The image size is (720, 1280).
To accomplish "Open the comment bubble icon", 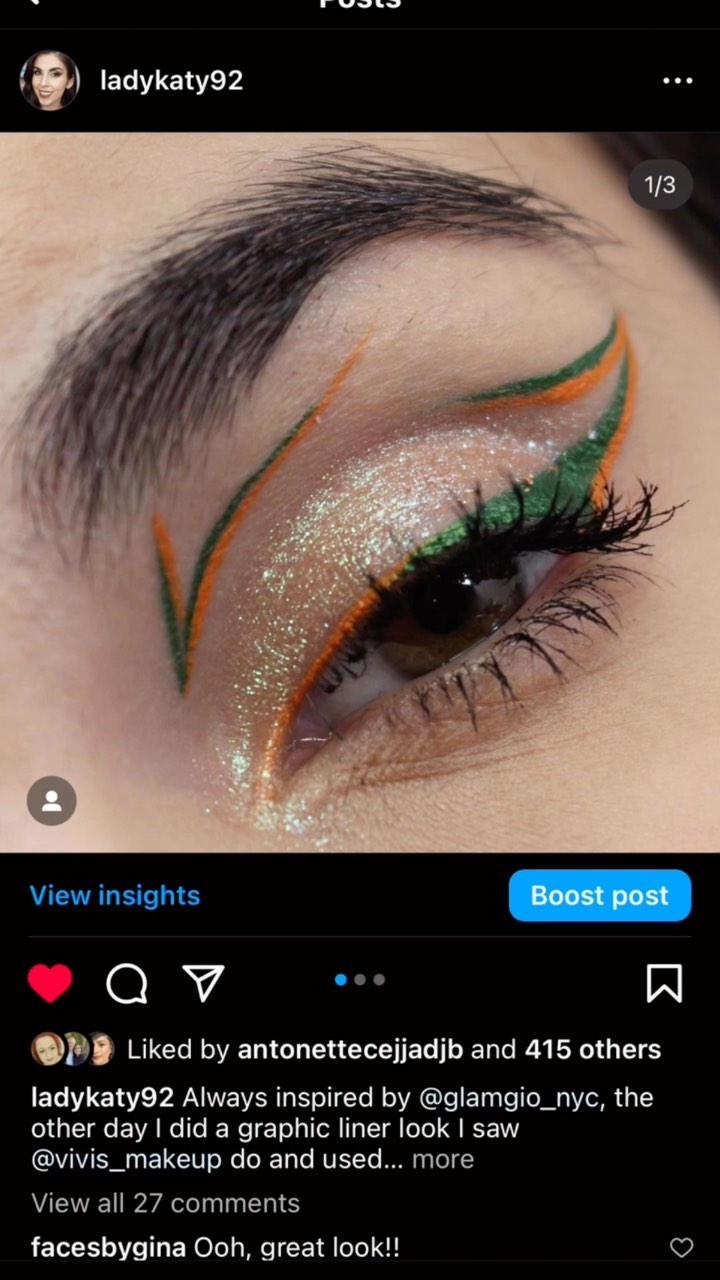I will (127, 983).
